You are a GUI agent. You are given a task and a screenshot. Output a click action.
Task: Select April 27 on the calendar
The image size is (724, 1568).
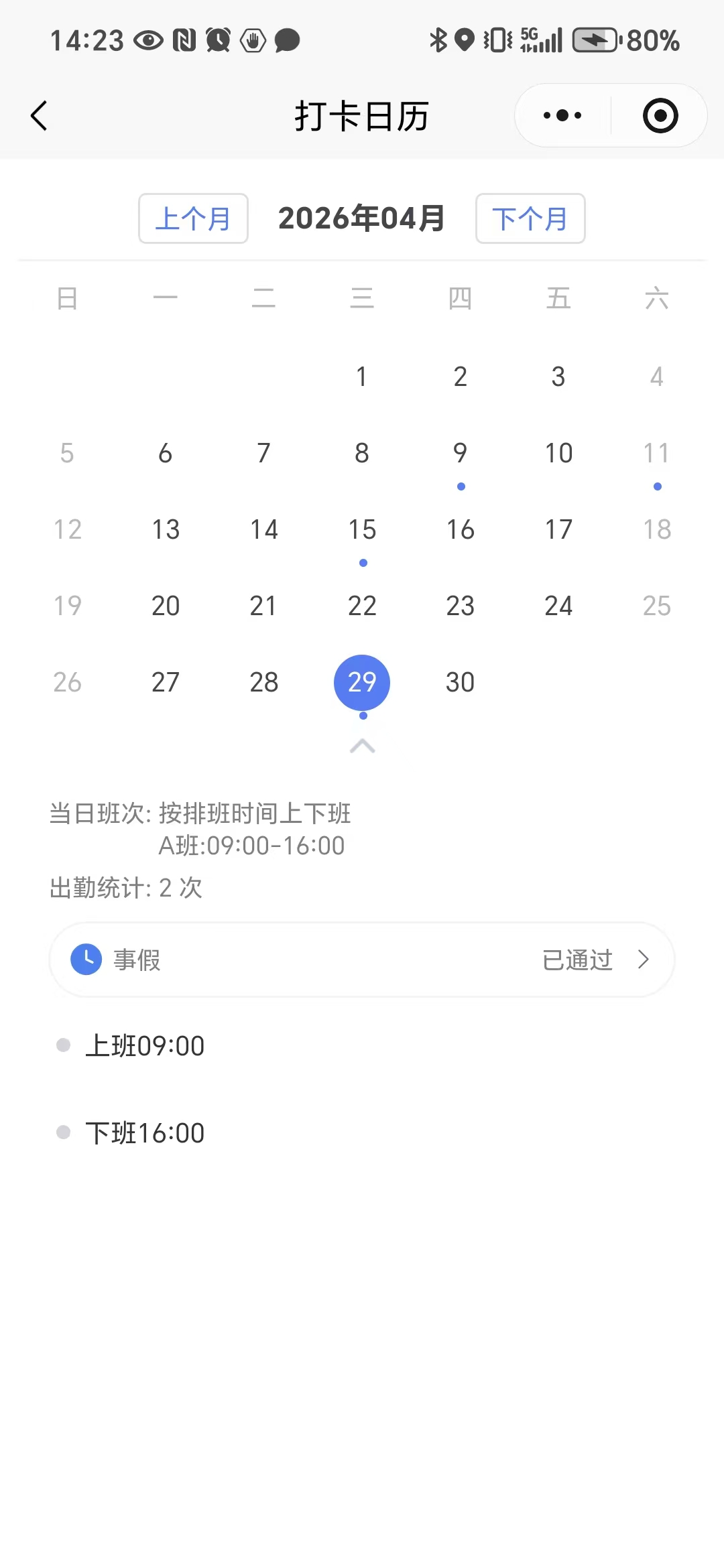pyautogui.click(x=166, y=683)
